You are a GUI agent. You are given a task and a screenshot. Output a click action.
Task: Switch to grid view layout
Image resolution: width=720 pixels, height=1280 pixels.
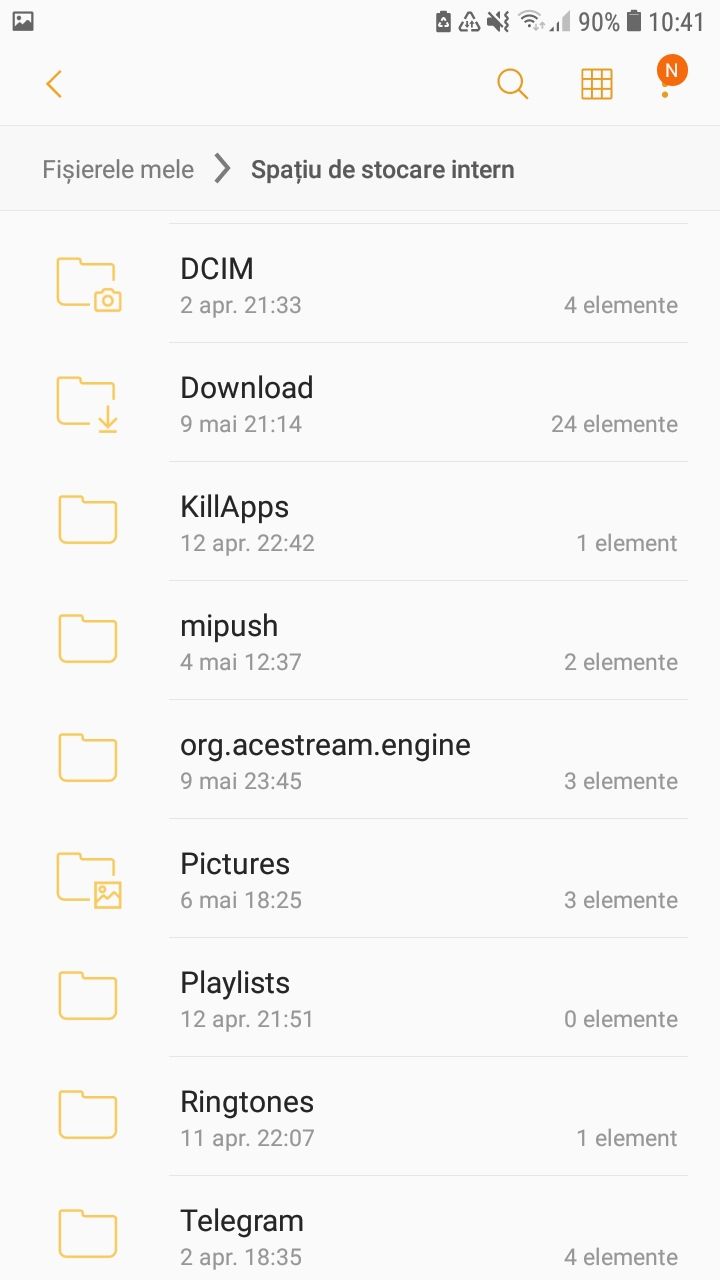[596, 84]
